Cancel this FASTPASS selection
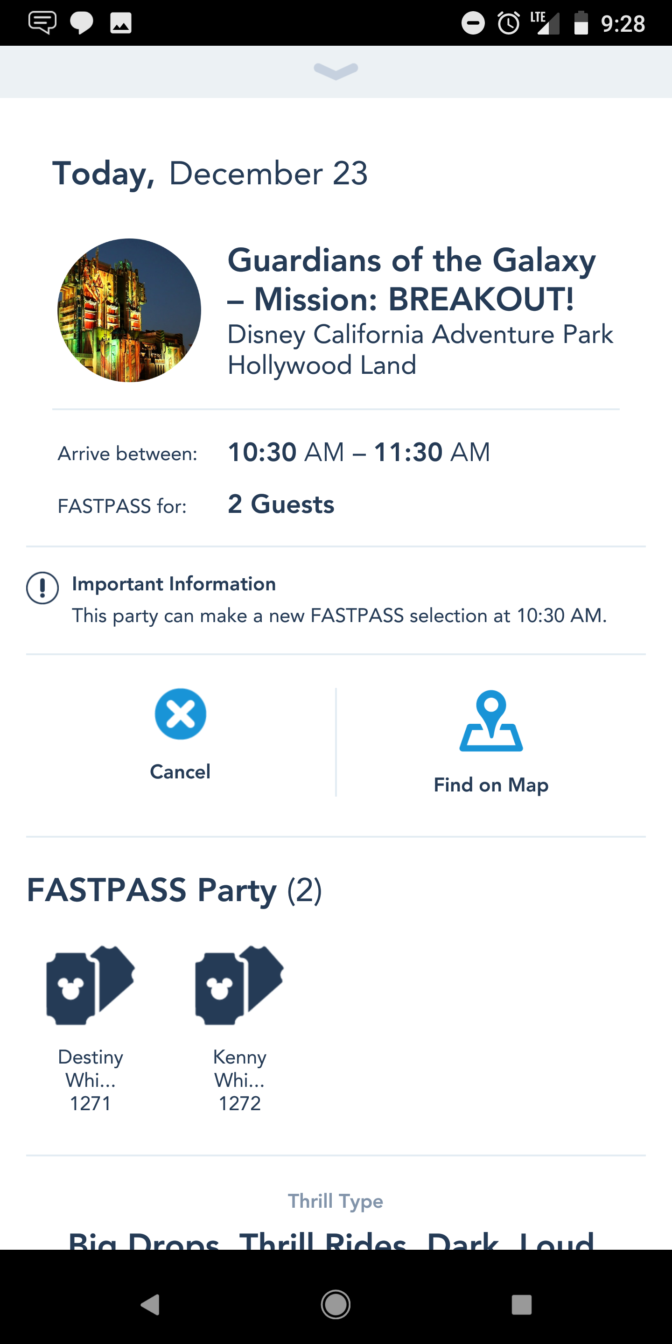The height and width of the screenshot is (1344, 672). click(180, 735)
